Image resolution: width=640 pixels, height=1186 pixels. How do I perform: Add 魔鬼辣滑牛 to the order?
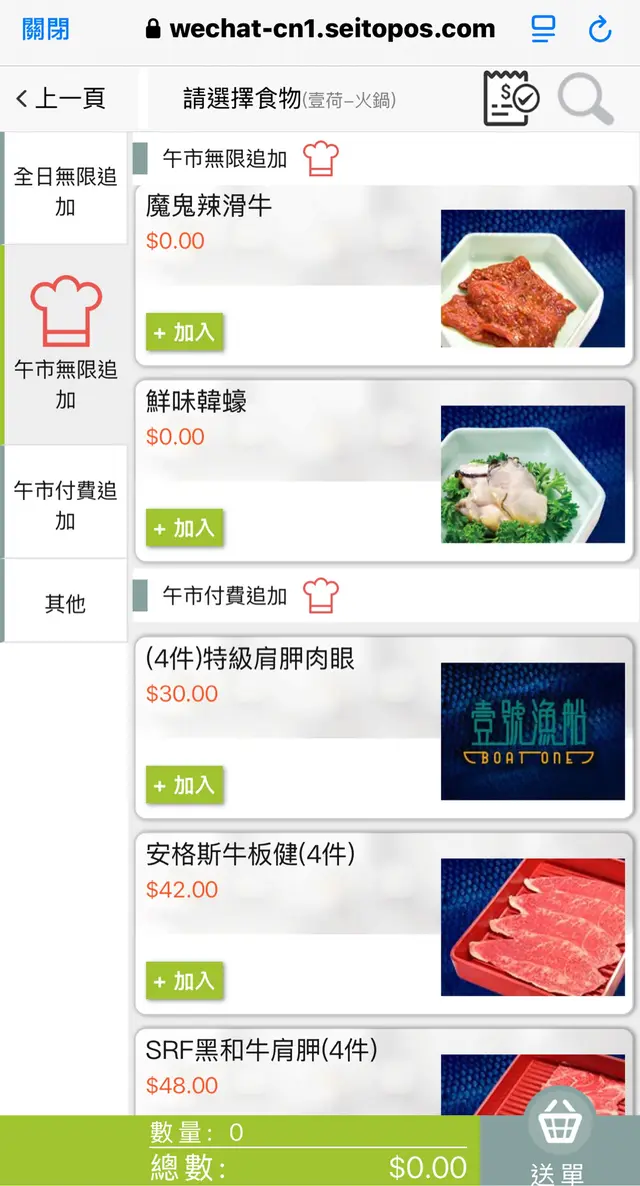click(x=184, y=332)
